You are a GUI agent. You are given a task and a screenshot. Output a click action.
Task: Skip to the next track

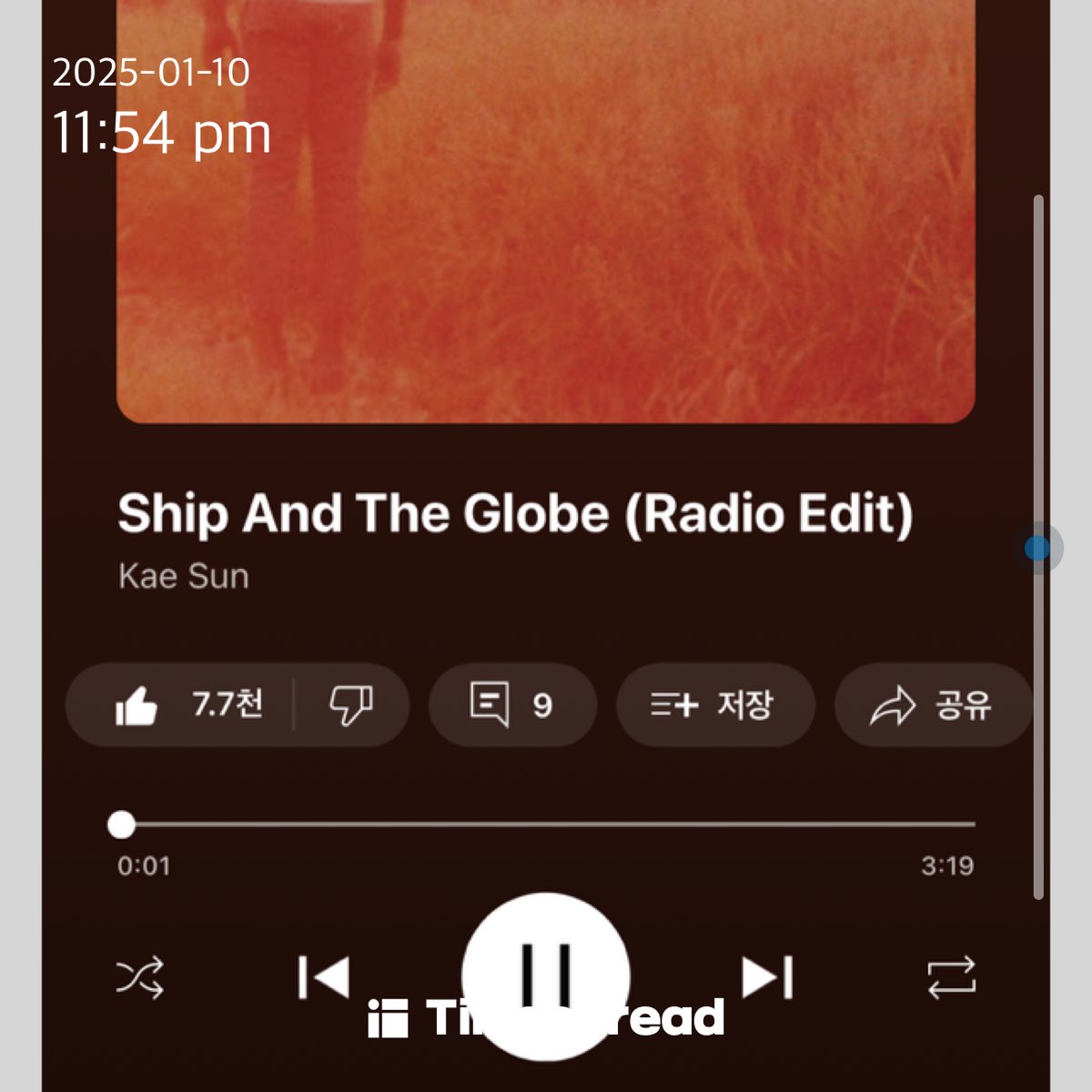coord(767,978)
